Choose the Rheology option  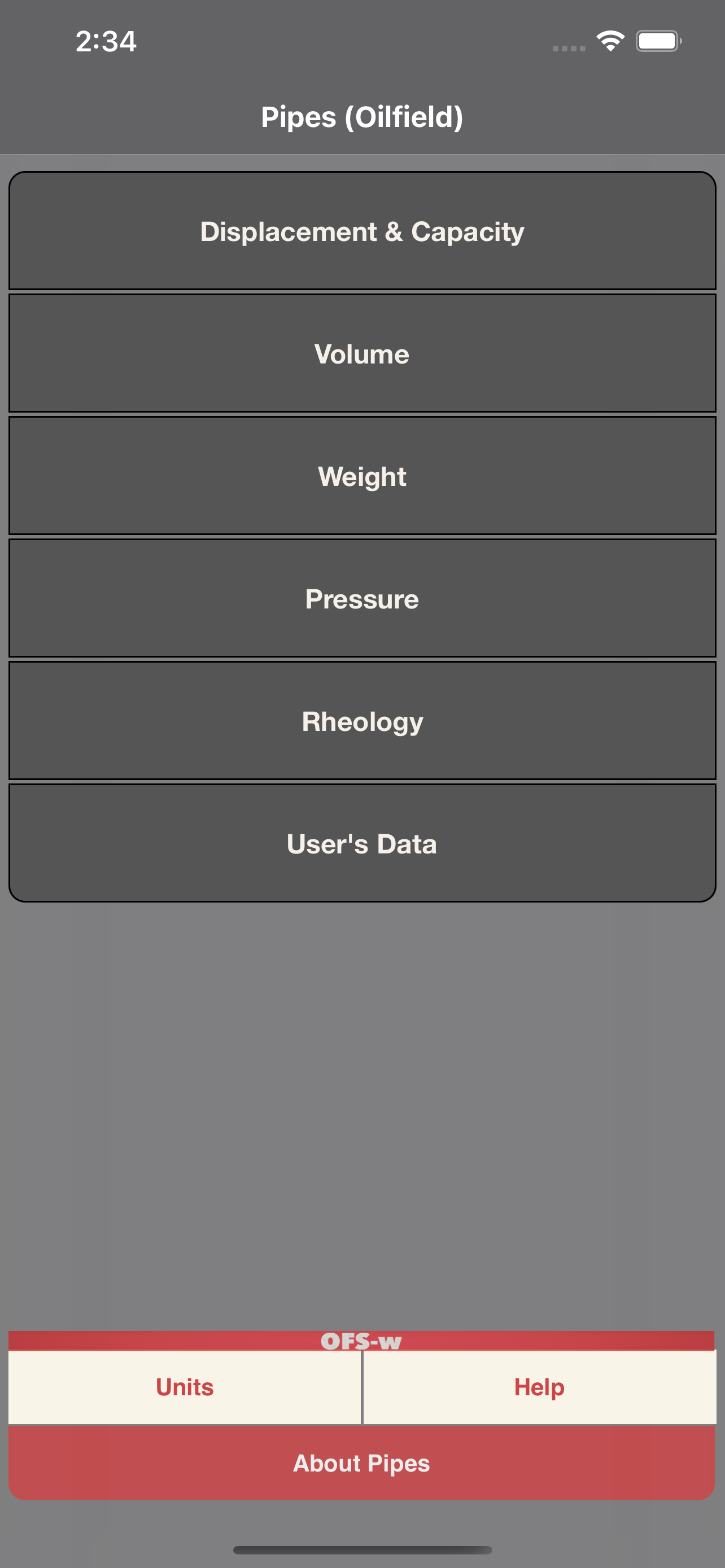click(x=362, y=721)
